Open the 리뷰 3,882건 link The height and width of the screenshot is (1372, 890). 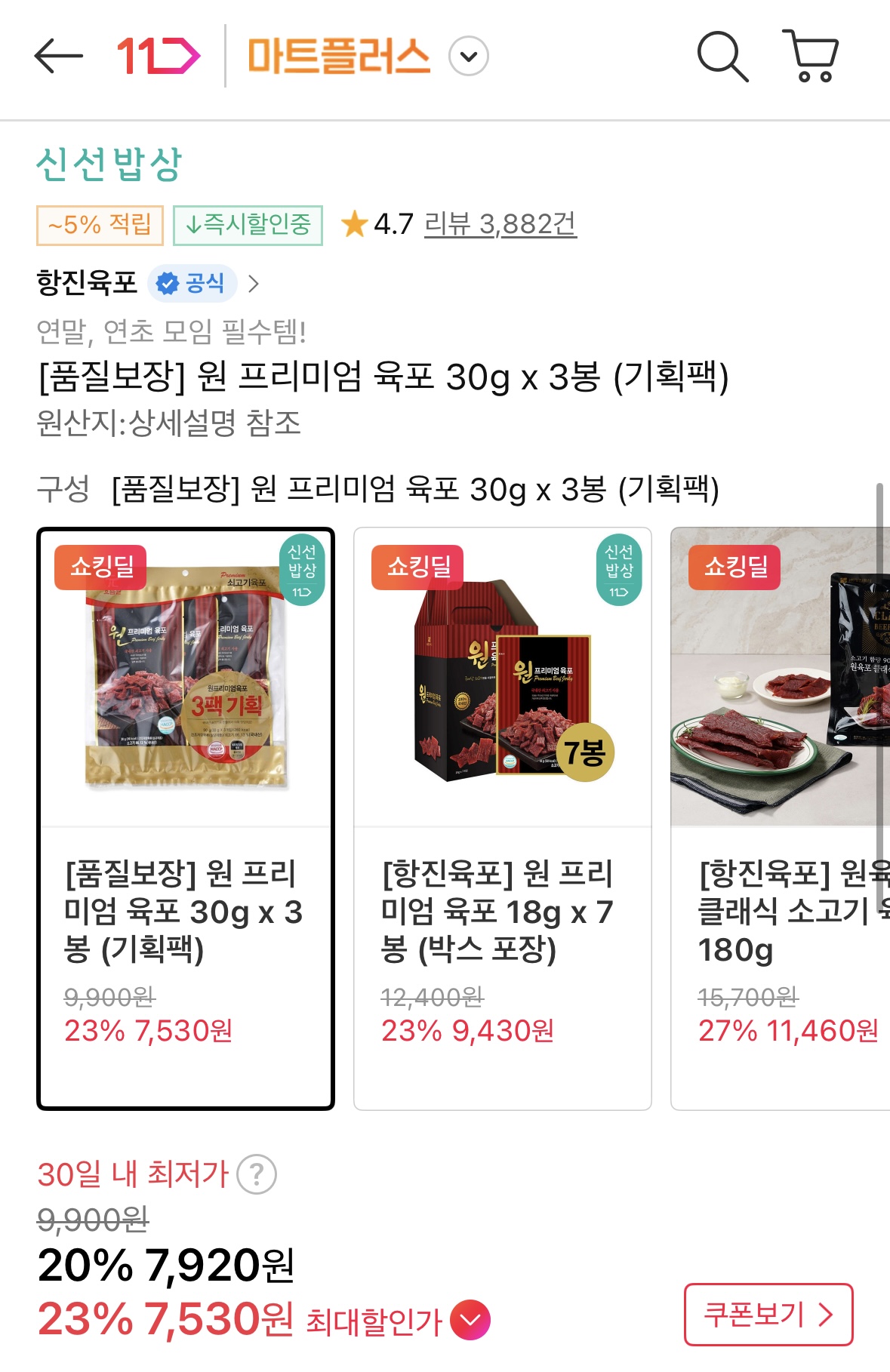(500, 224)
